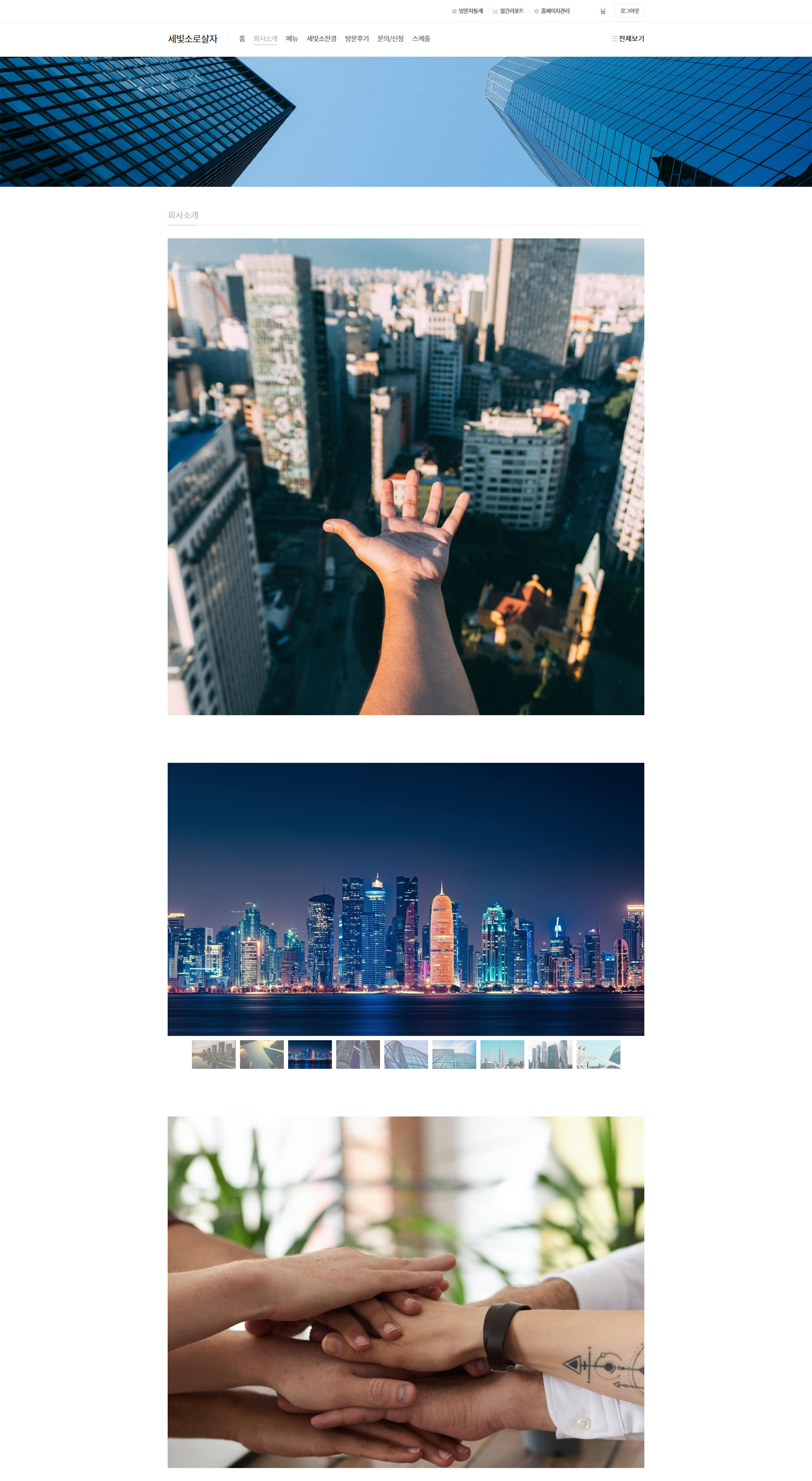Open the 세빛소로살자 site title
The image size is (812, 1481).
pos(193,39)
